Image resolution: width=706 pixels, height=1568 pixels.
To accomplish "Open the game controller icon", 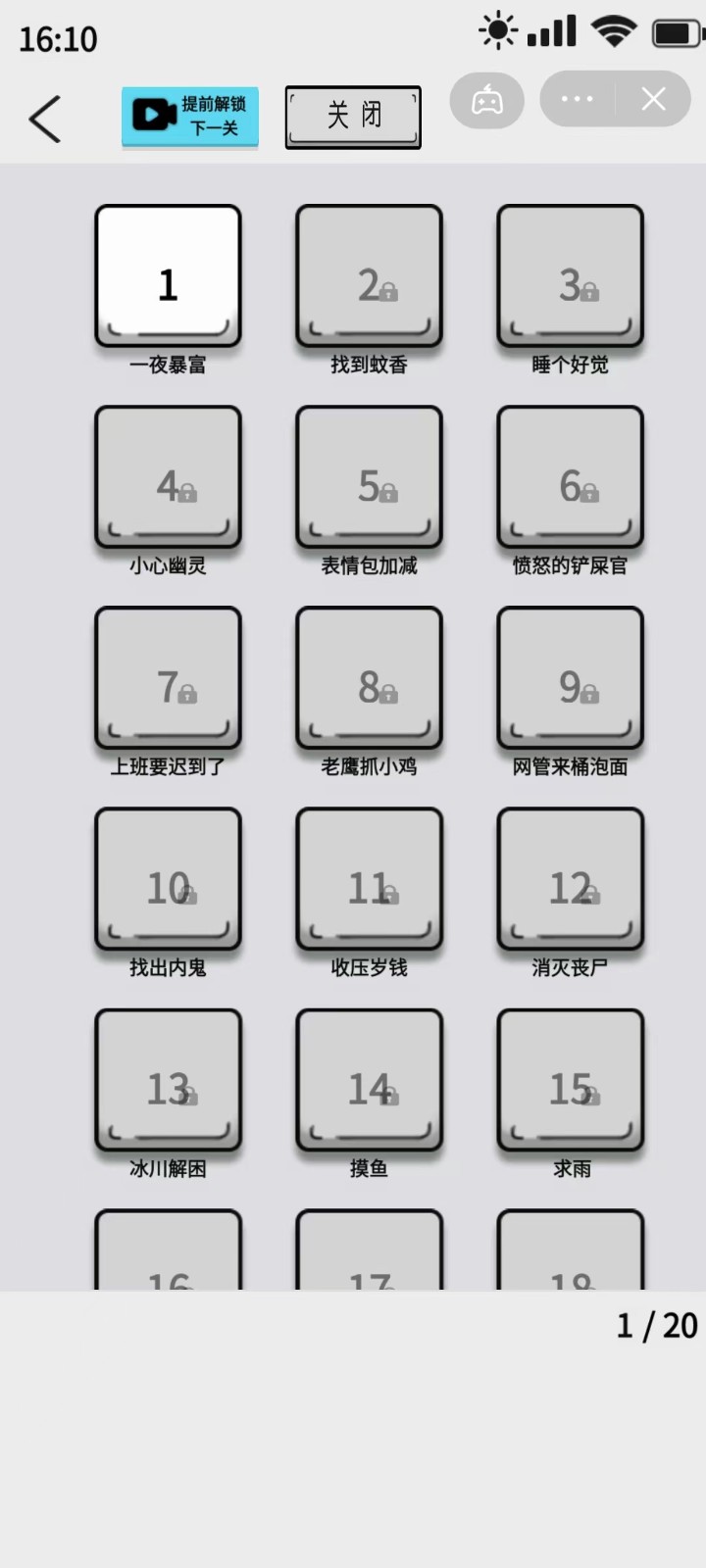I will click(487, 99).
